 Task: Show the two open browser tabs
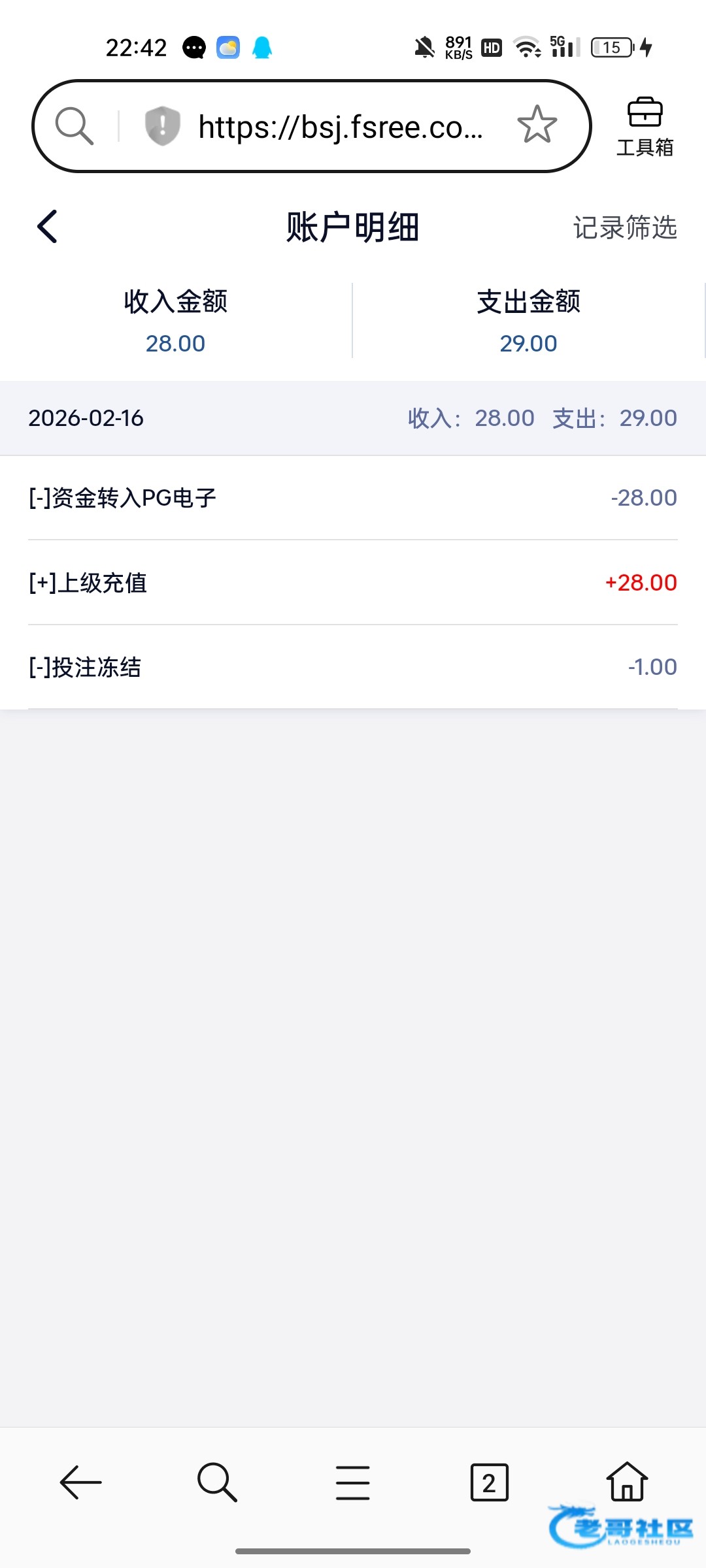pos(489,1482)
